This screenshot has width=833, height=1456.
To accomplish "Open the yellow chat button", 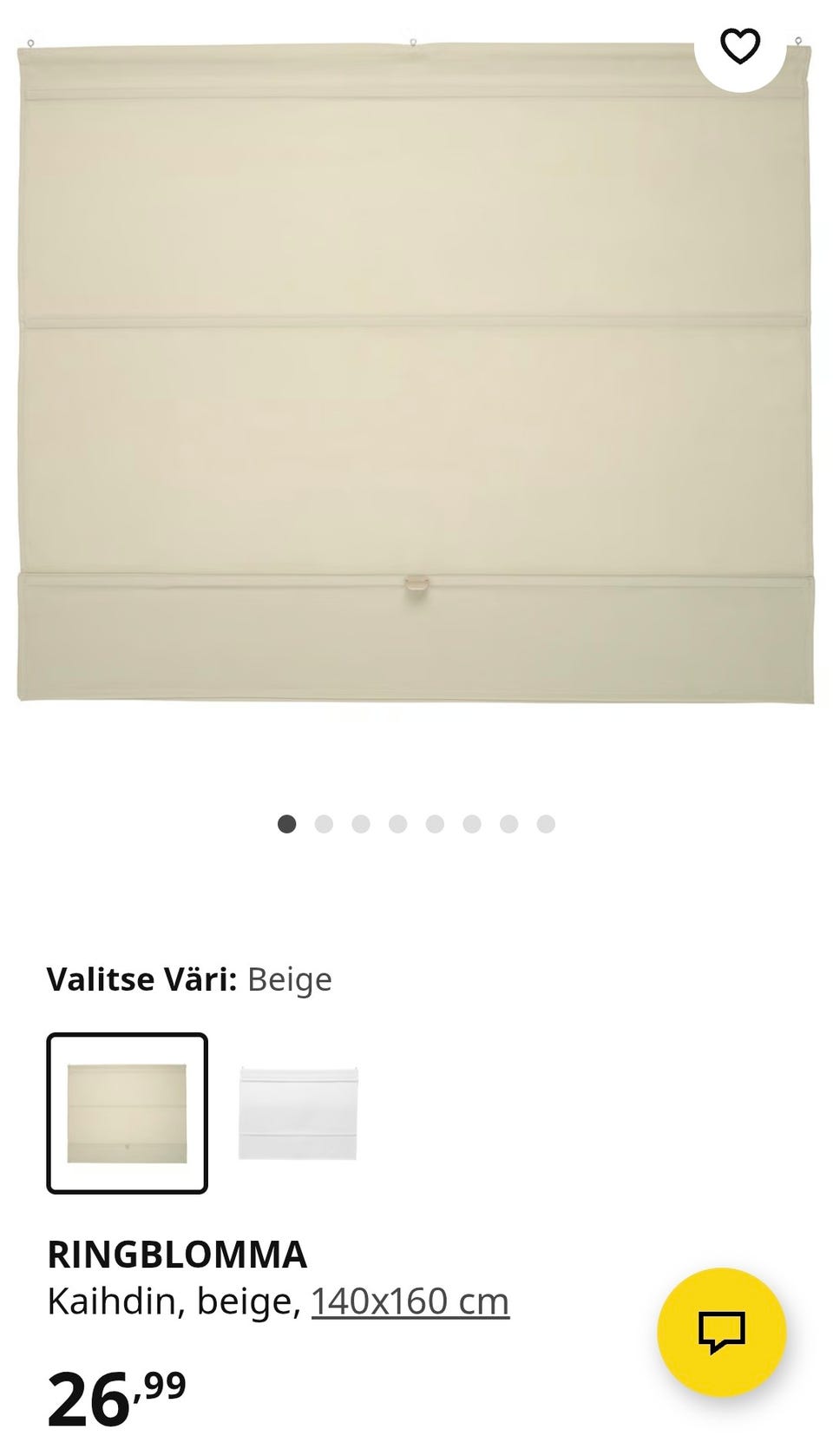I will [722, 1333].
